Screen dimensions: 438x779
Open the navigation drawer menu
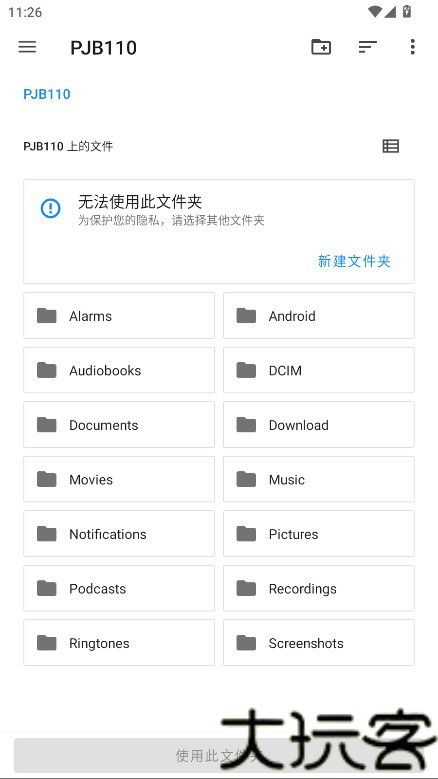click(27, 47)
